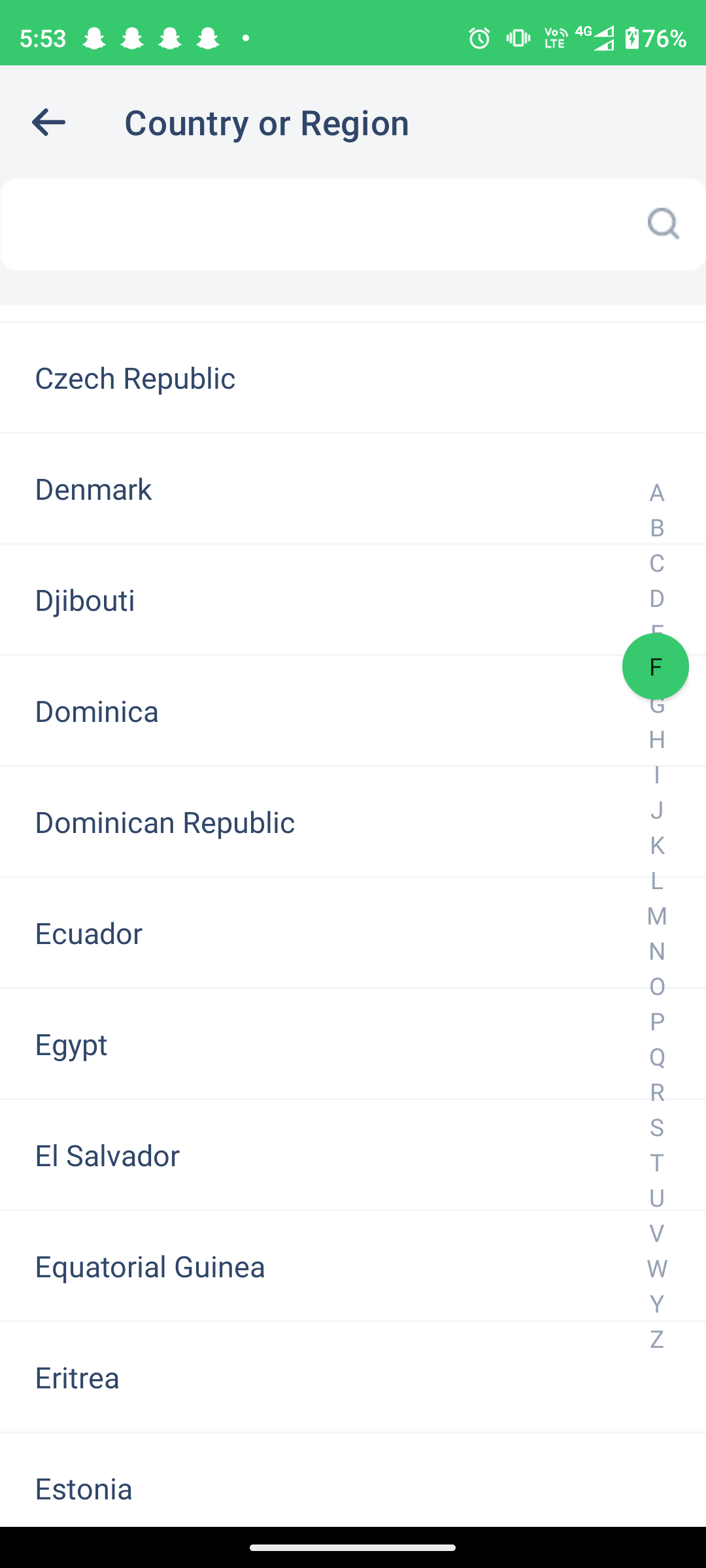Jump to letter M in the index
This screenshot has width=706, height=1568.
tap(657, 917)
